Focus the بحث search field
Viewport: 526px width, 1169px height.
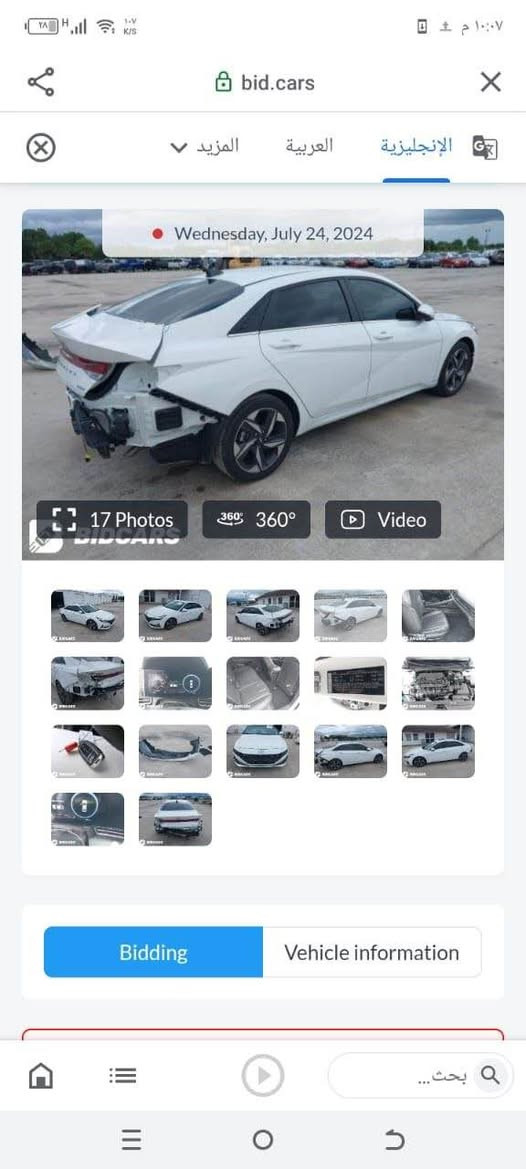[420, 1076]
